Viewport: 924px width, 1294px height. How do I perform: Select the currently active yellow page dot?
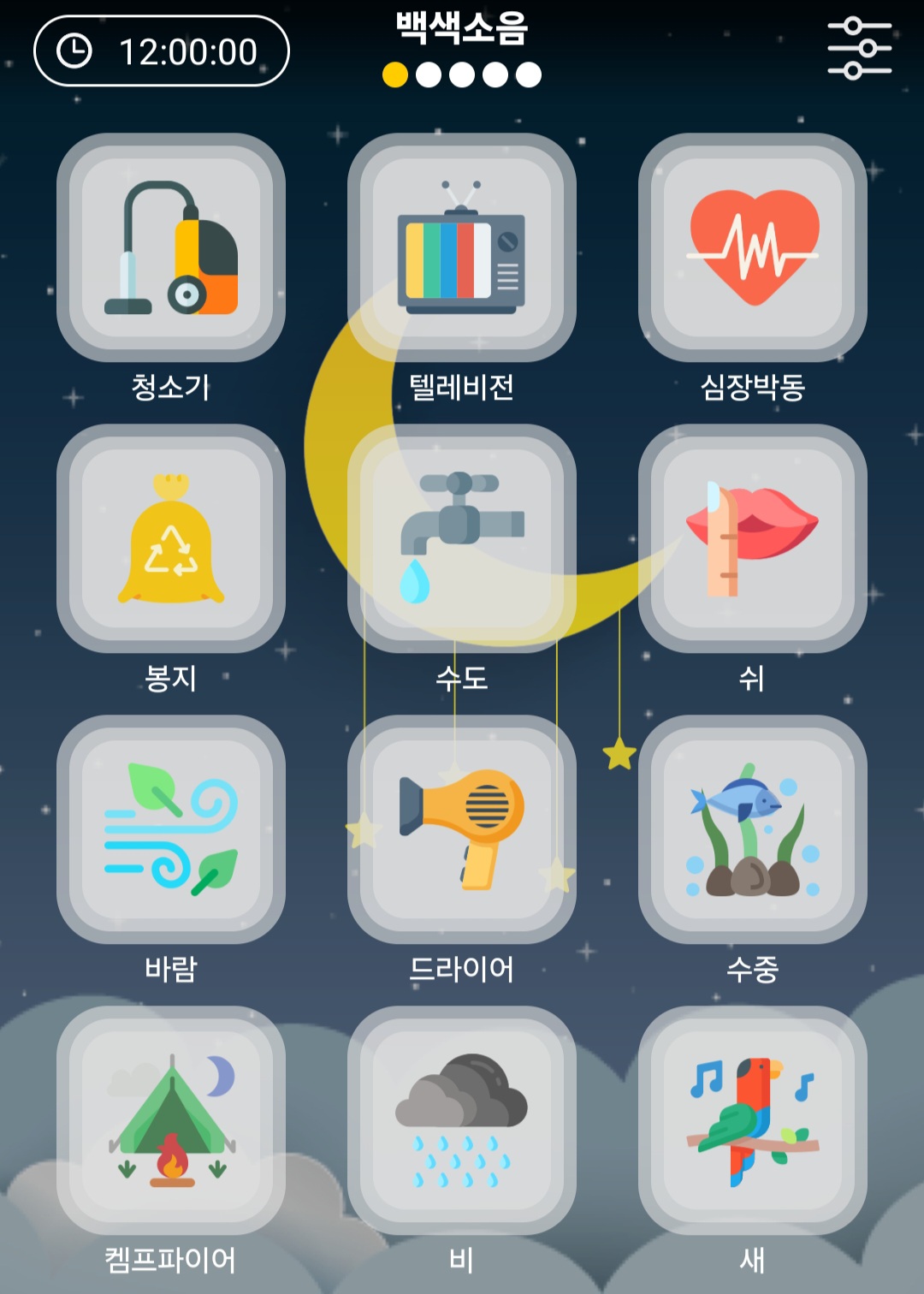(394, 74)
